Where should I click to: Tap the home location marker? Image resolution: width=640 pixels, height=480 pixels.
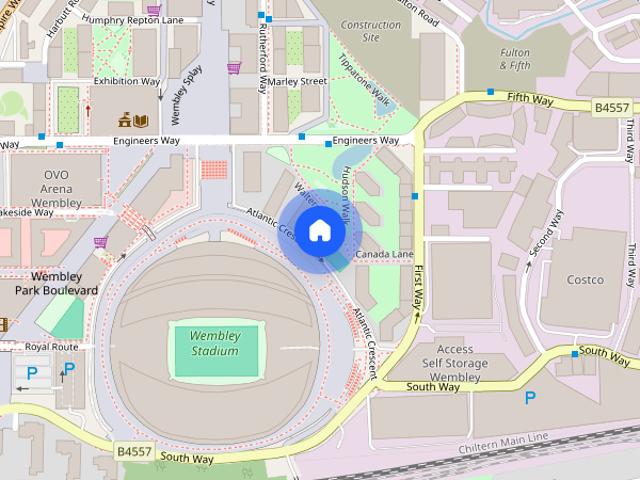(x=319, y=231)
